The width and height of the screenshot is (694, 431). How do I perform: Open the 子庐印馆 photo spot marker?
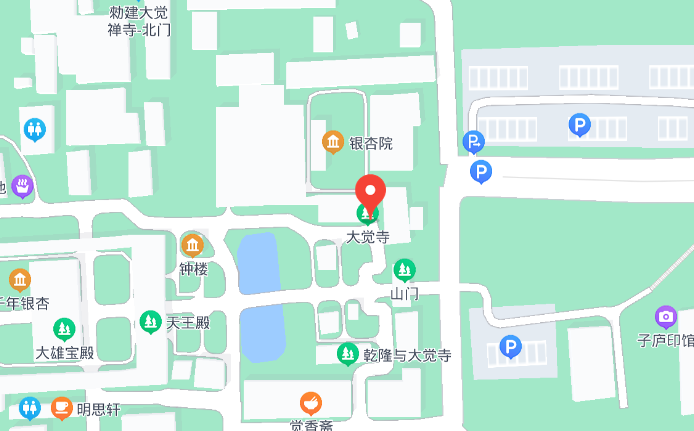tap(666, 318)
